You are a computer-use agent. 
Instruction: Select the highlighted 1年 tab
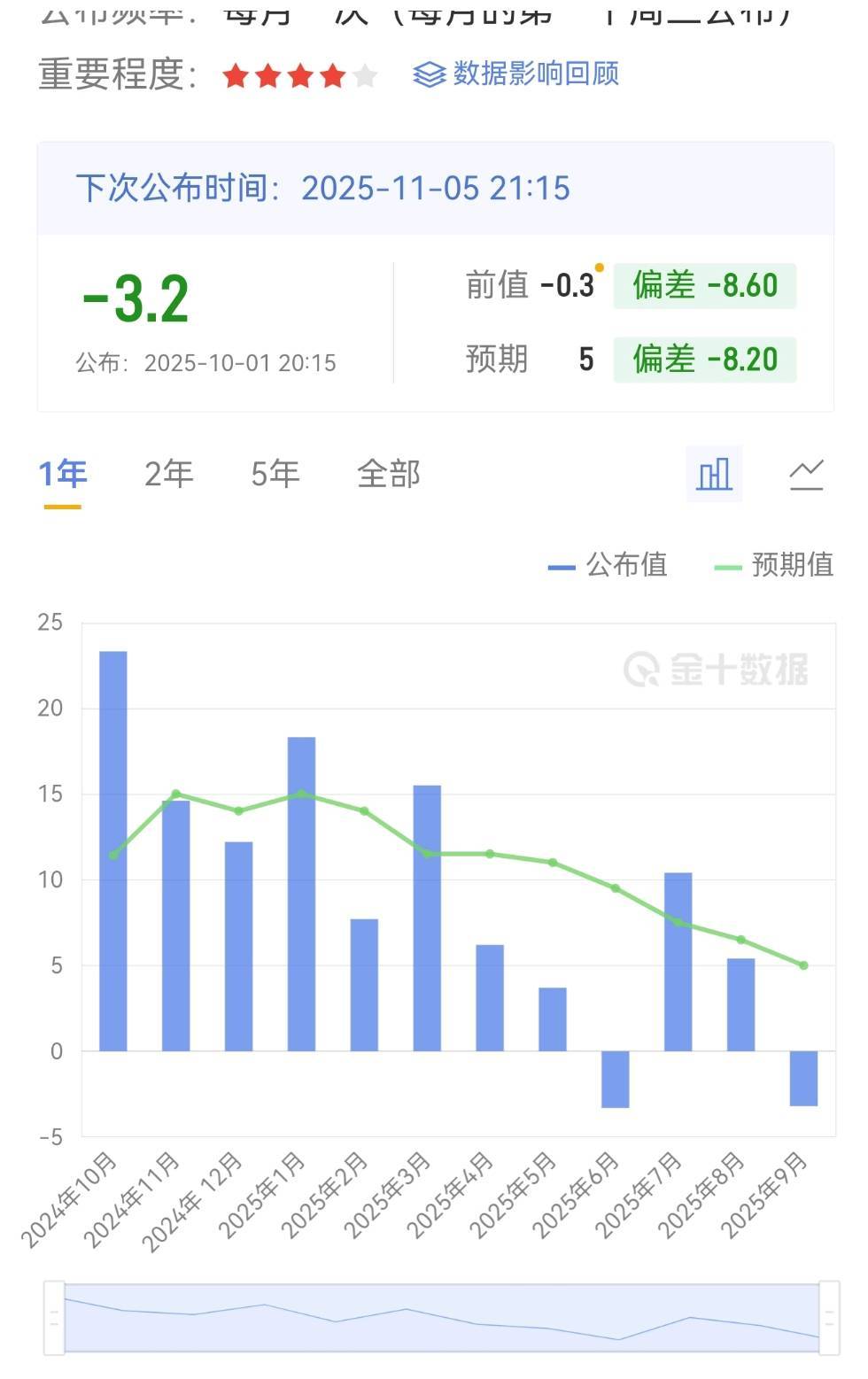60,474
